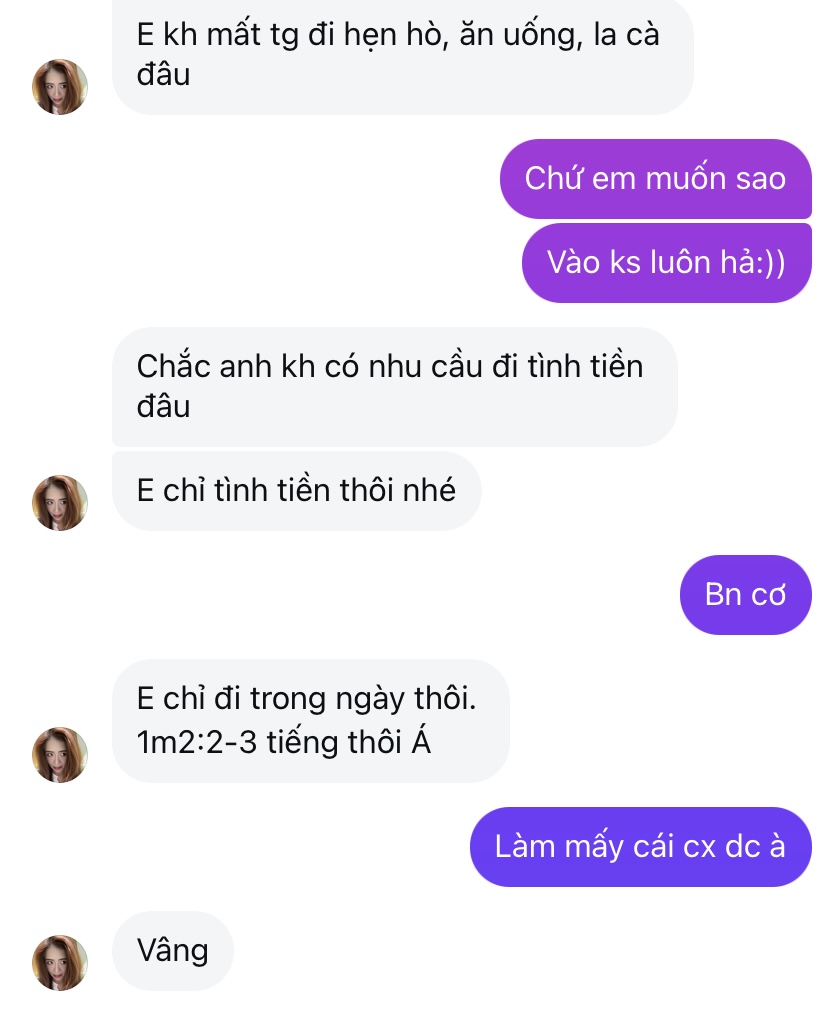The image size is (828, 1015).
Task: Tap avatar next to 'E chỉ tình tiền thôi nhé'
Action: click(x=60, y=503)
